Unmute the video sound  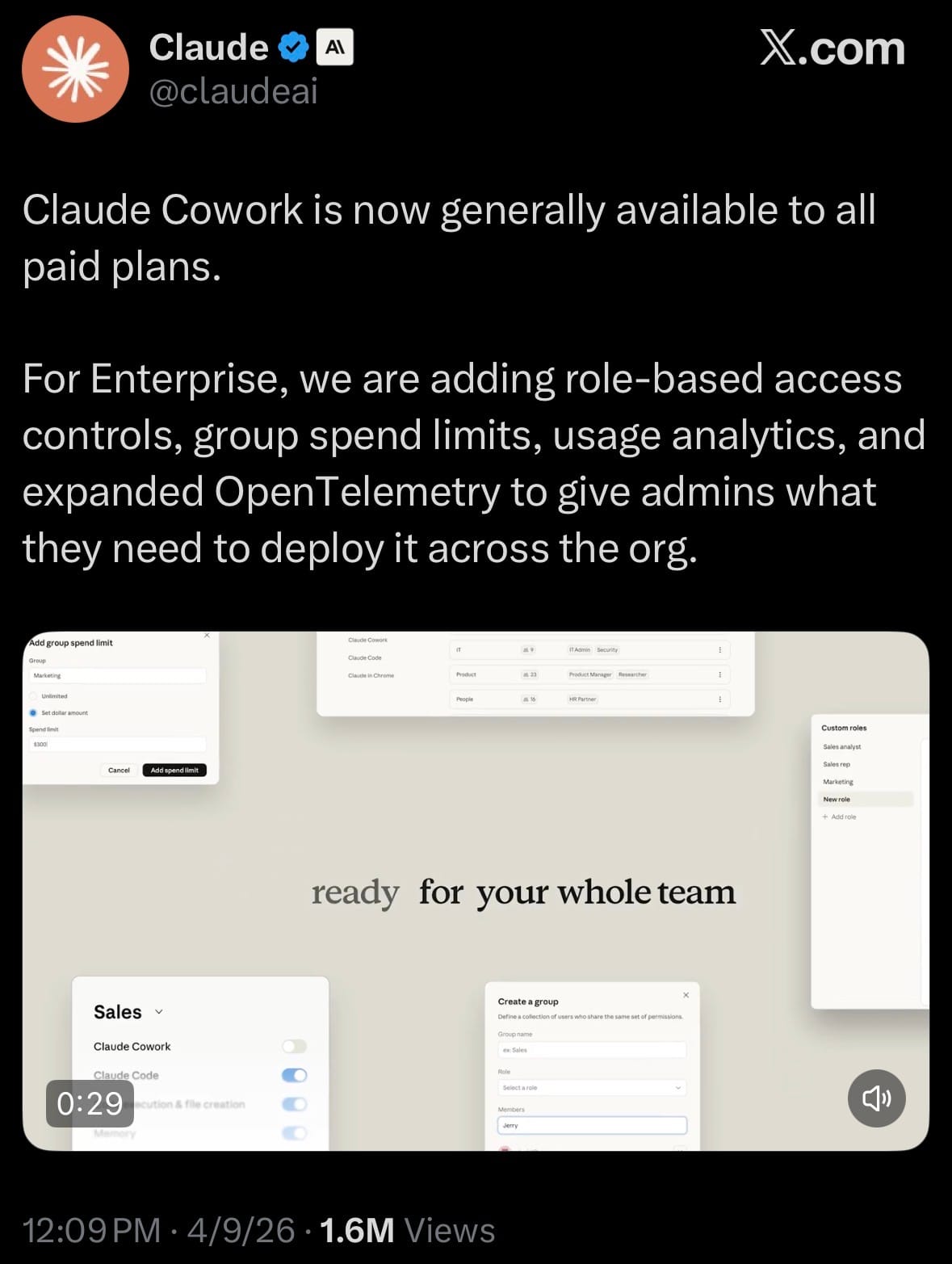click(876, 1098)
